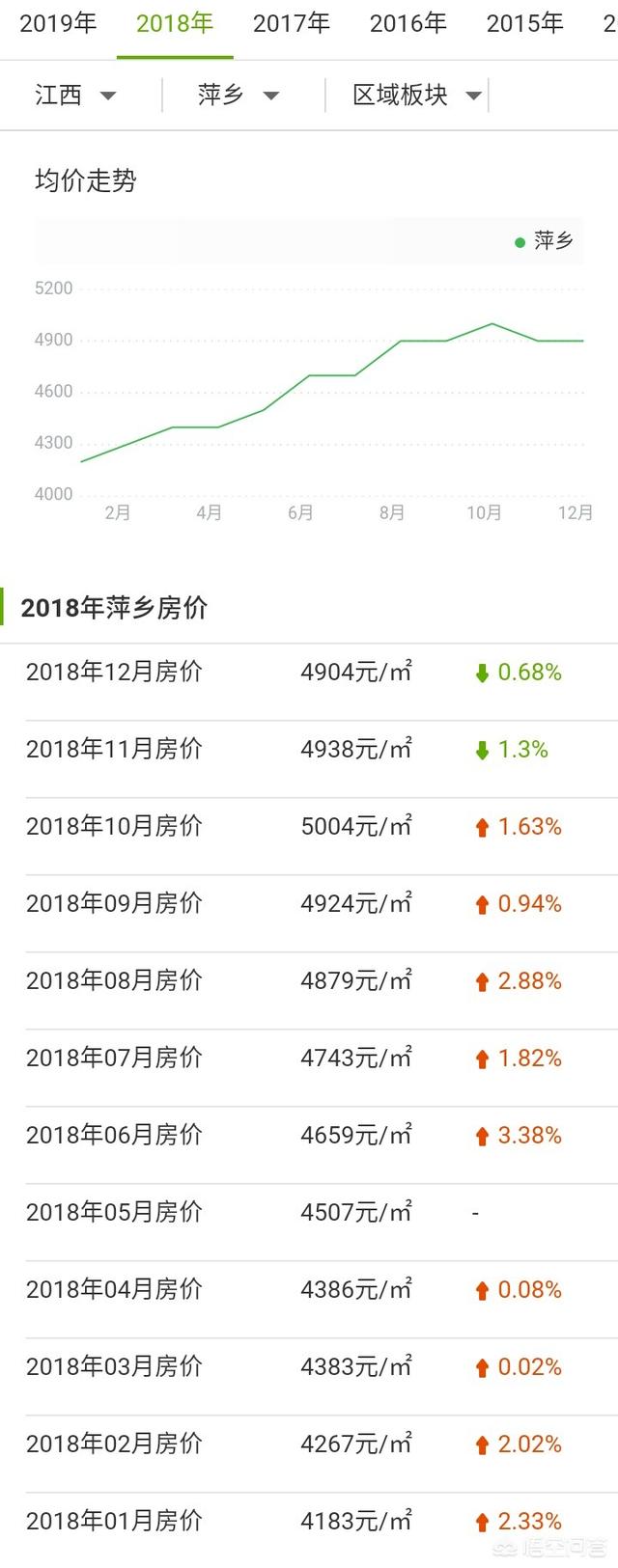Open the 2016年 tab
Viewport: 618px width, 1568px height.
point(407,23)
